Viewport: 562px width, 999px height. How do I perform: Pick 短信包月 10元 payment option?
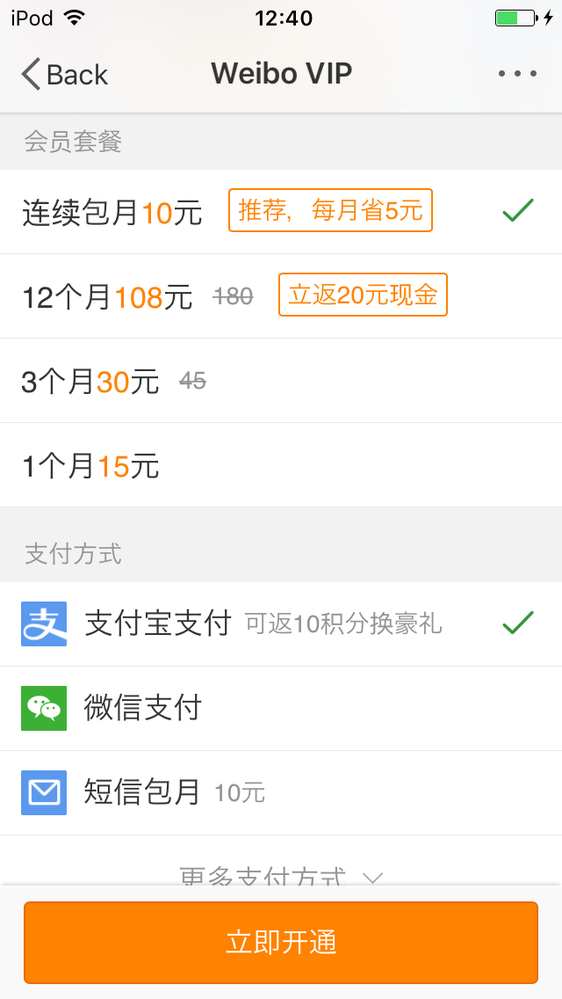click(x=281, y=793)
